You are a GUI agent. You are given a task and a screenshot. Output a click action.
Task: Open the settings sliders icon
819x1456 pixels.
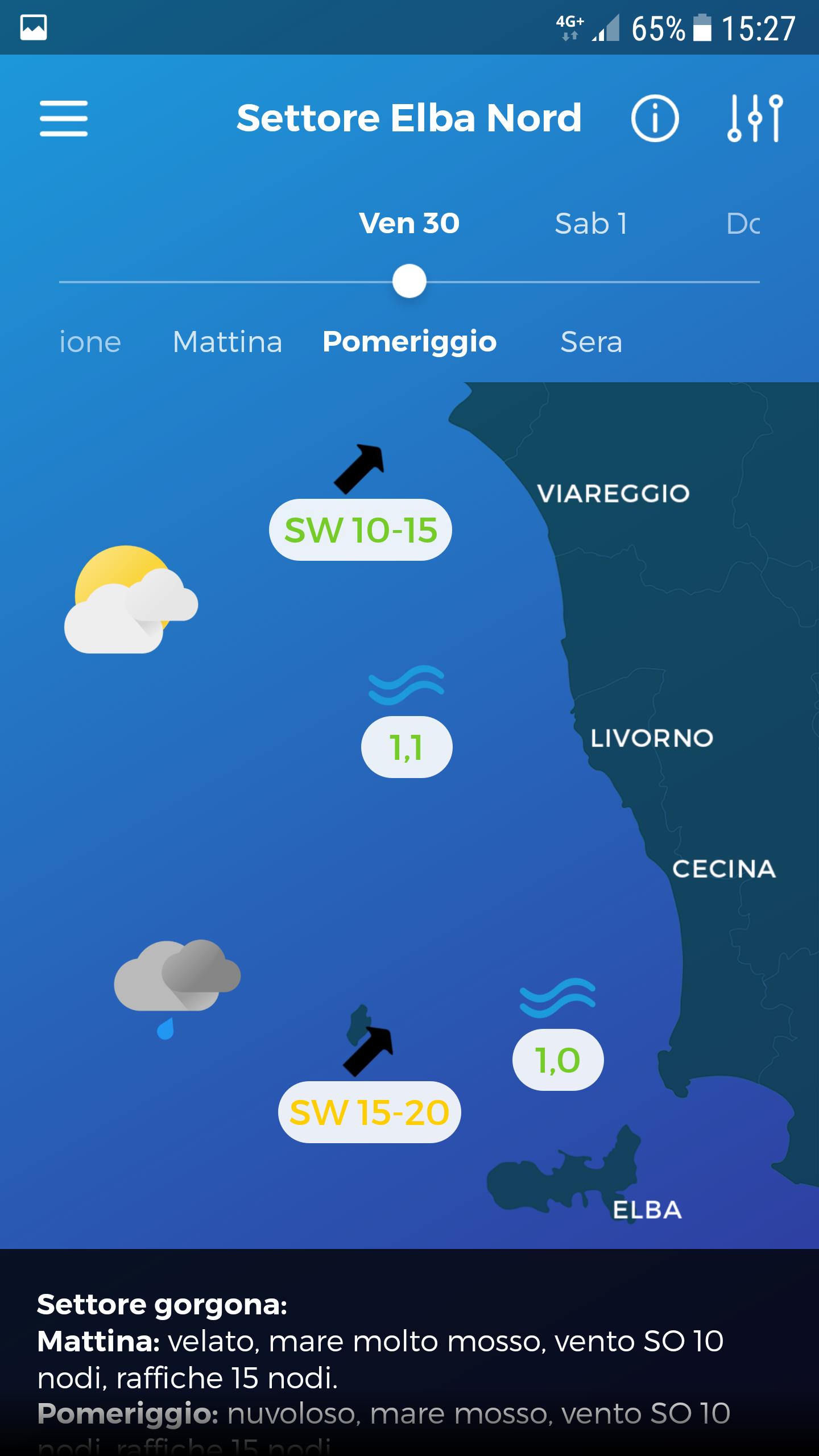[755, 118]
